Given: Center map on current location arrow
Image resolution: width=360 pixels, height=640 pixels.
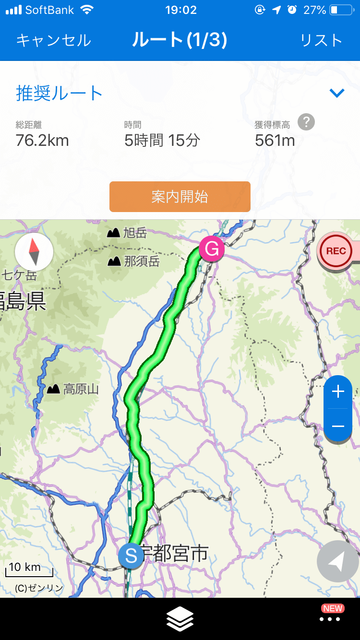Looking at the screenshot, I should coord(338,562).
